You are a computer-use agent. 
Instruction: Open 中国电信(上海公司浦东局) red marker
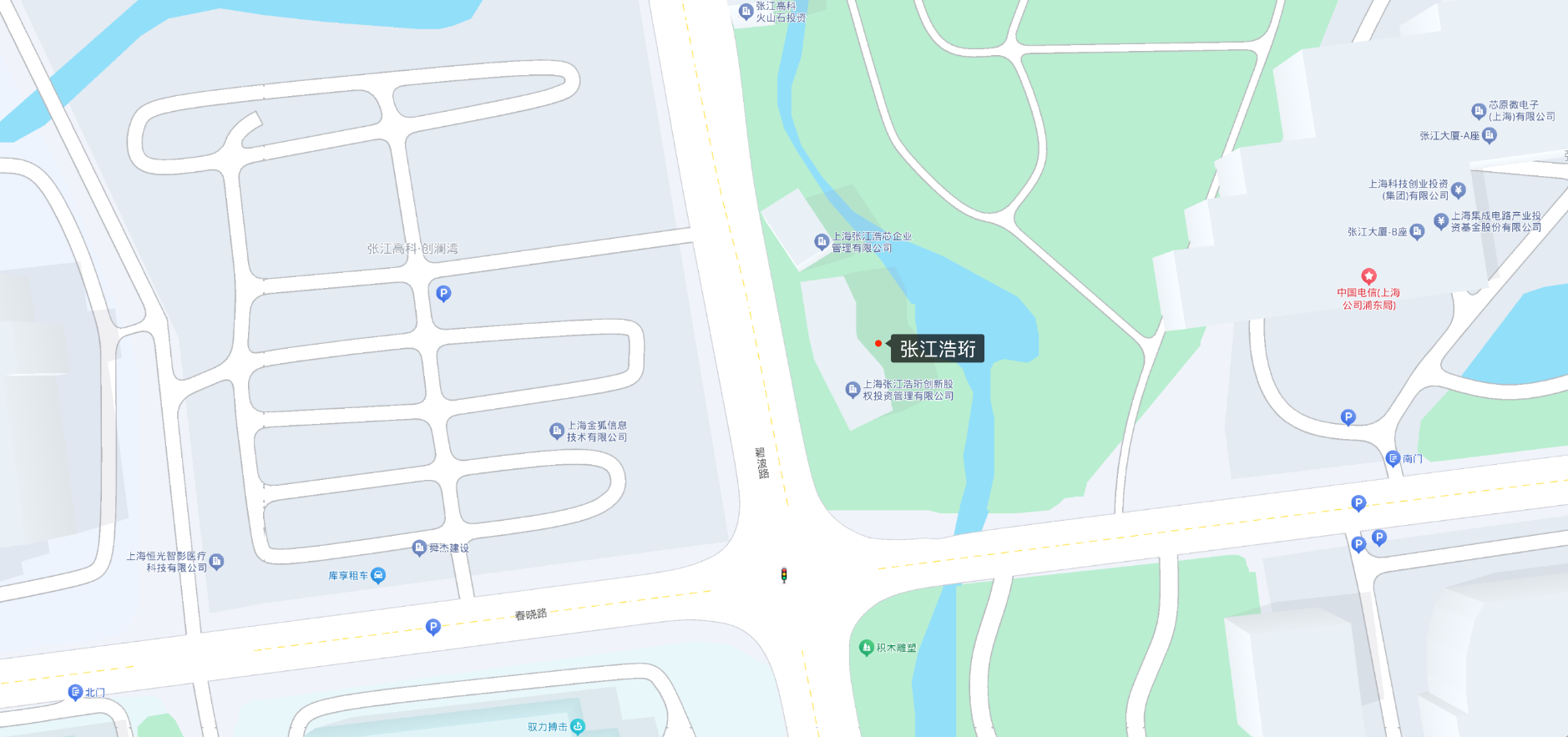click(x=1368, y=276)
